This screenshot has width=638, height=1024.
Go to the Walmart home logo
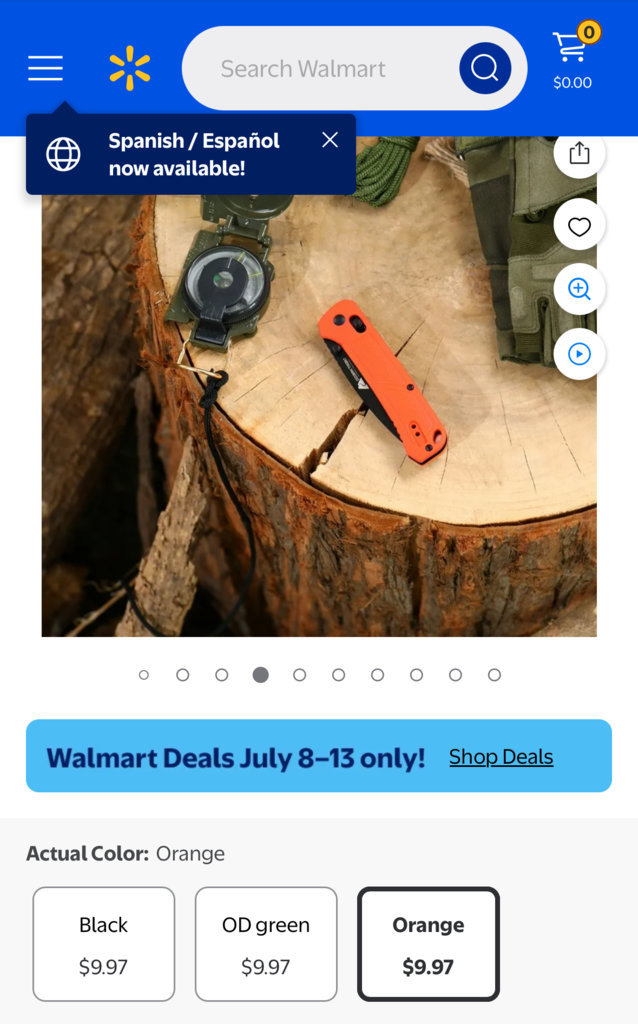(130, 68)
